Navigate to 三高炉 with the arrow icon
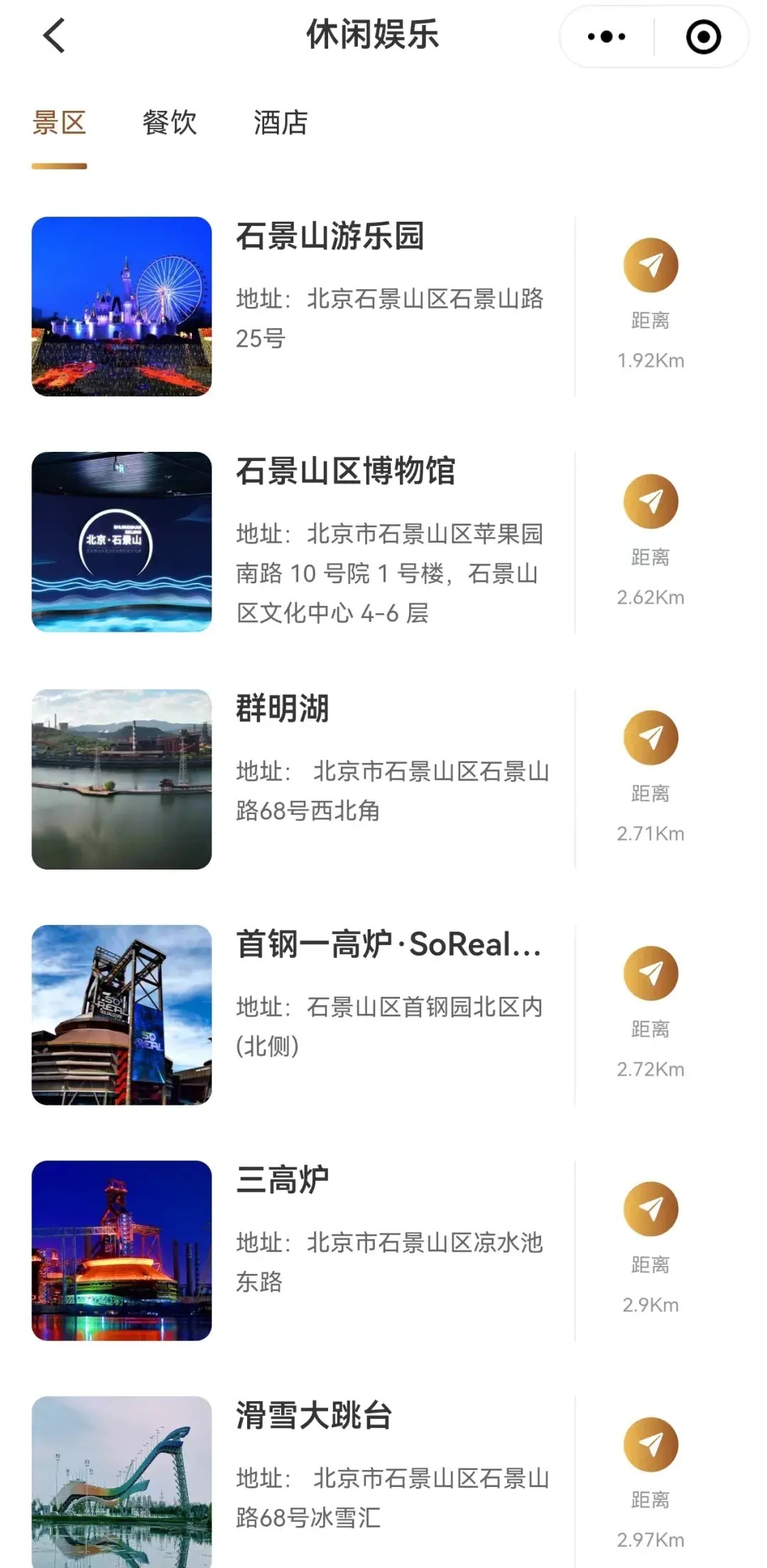 coord(651,1209)
